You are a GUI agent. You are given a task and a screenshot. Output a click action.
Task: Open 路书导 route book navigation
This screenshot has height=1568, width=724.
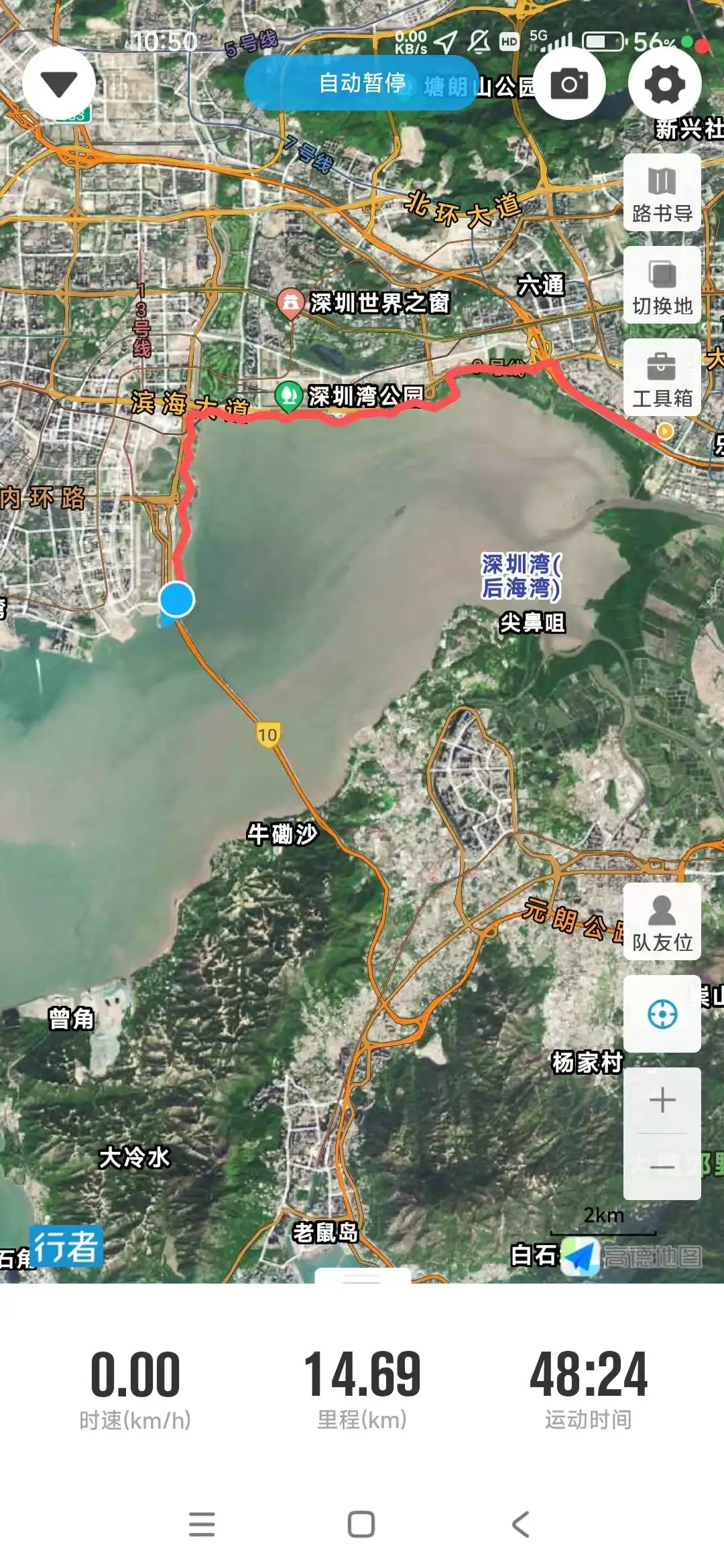coord(662,193)
